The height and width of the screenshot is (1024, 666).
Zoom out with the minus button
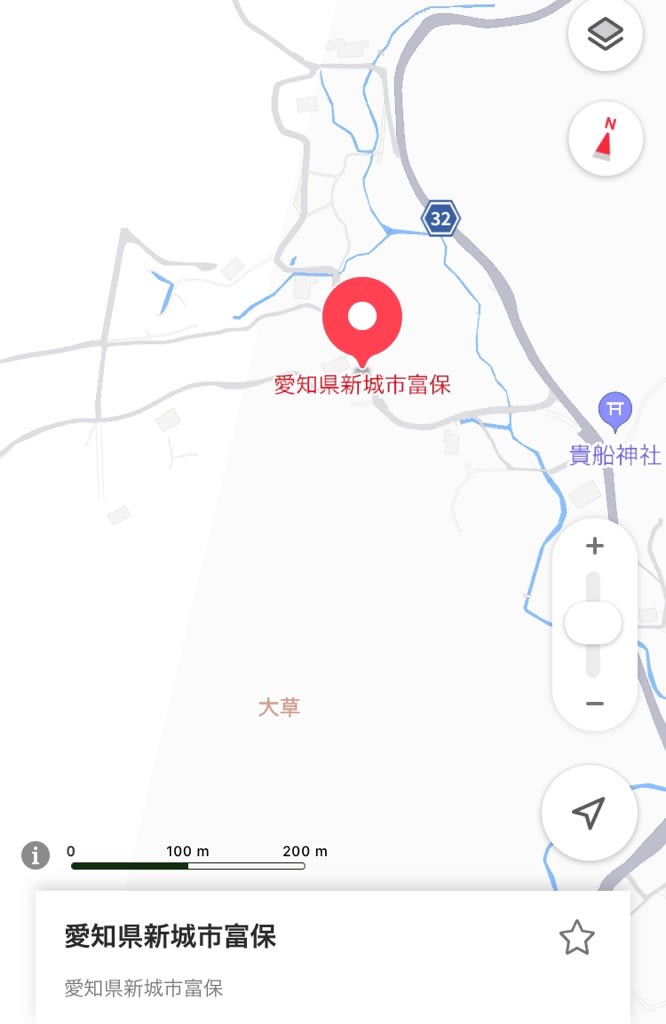tap(595, 704)
